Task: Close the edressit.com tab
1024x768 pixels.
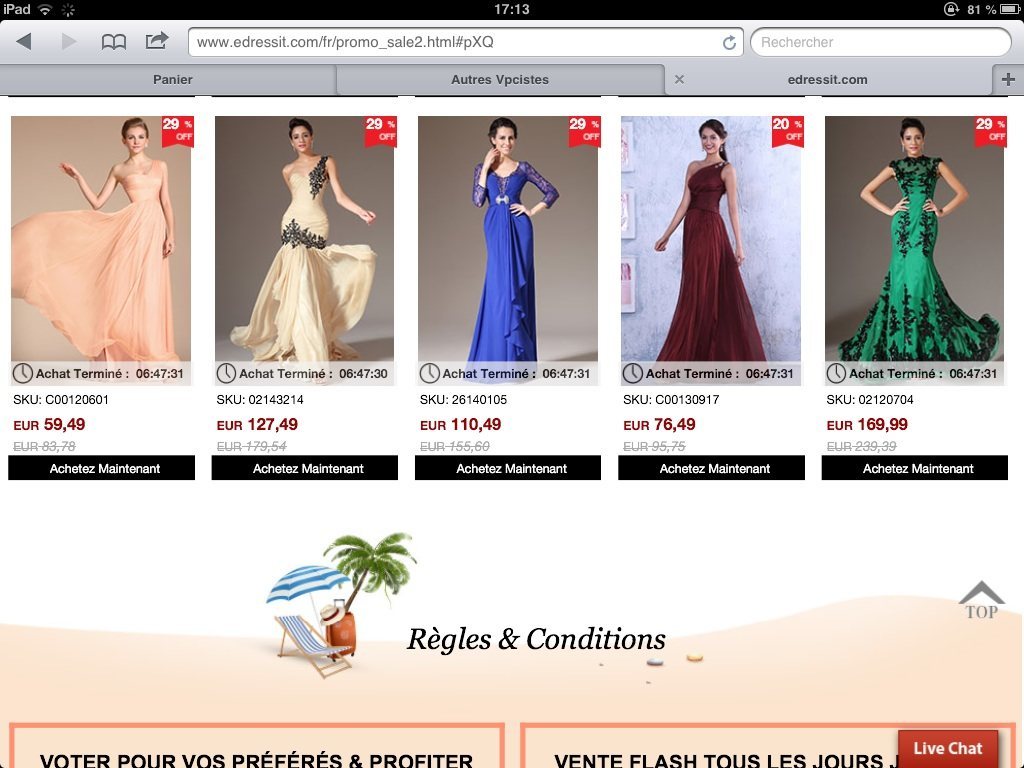Action: pyautogui.click(x=679, y=79)
